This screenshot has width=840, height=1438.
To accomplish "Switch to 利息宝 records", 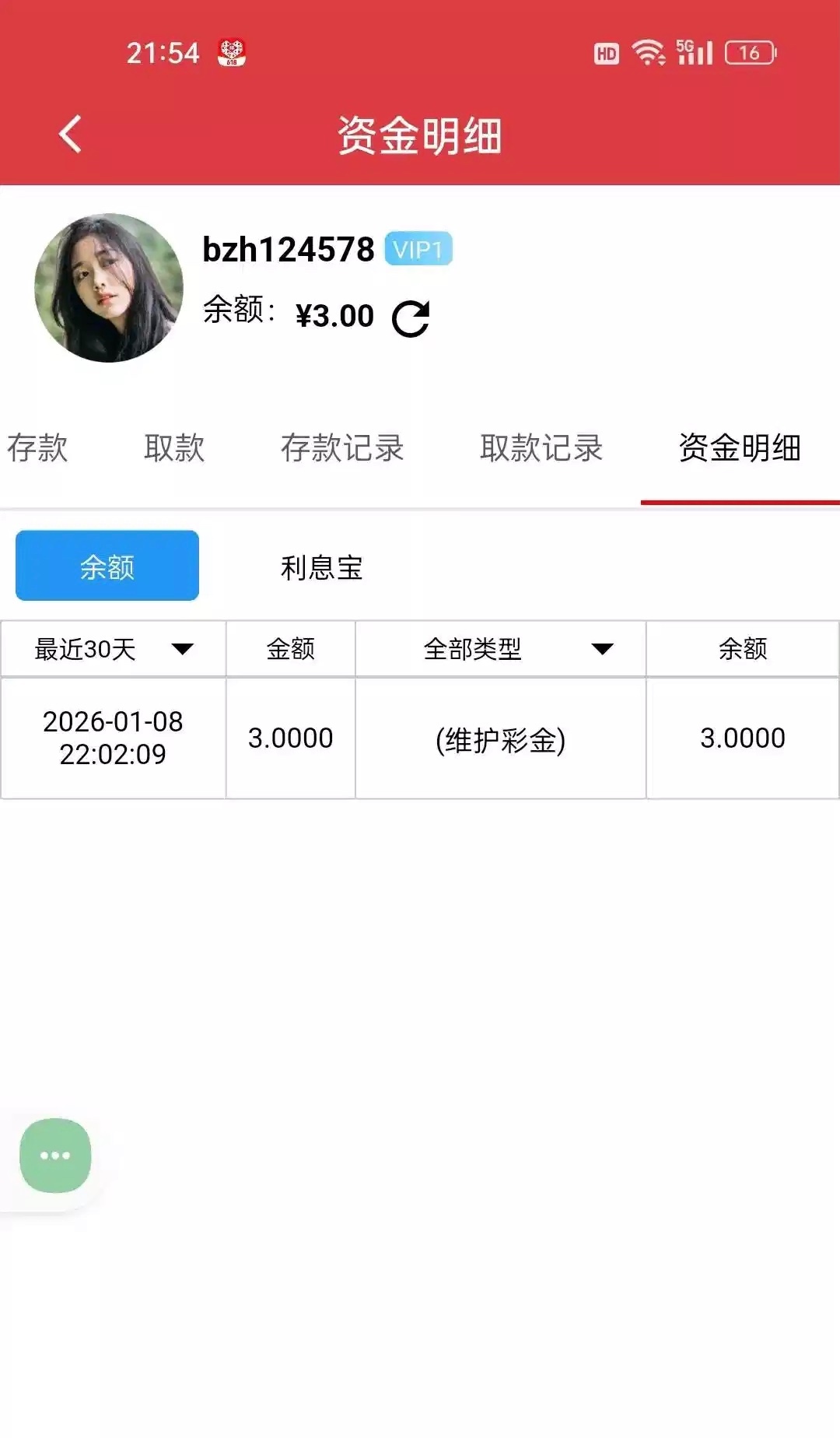I will coord(321,567).
